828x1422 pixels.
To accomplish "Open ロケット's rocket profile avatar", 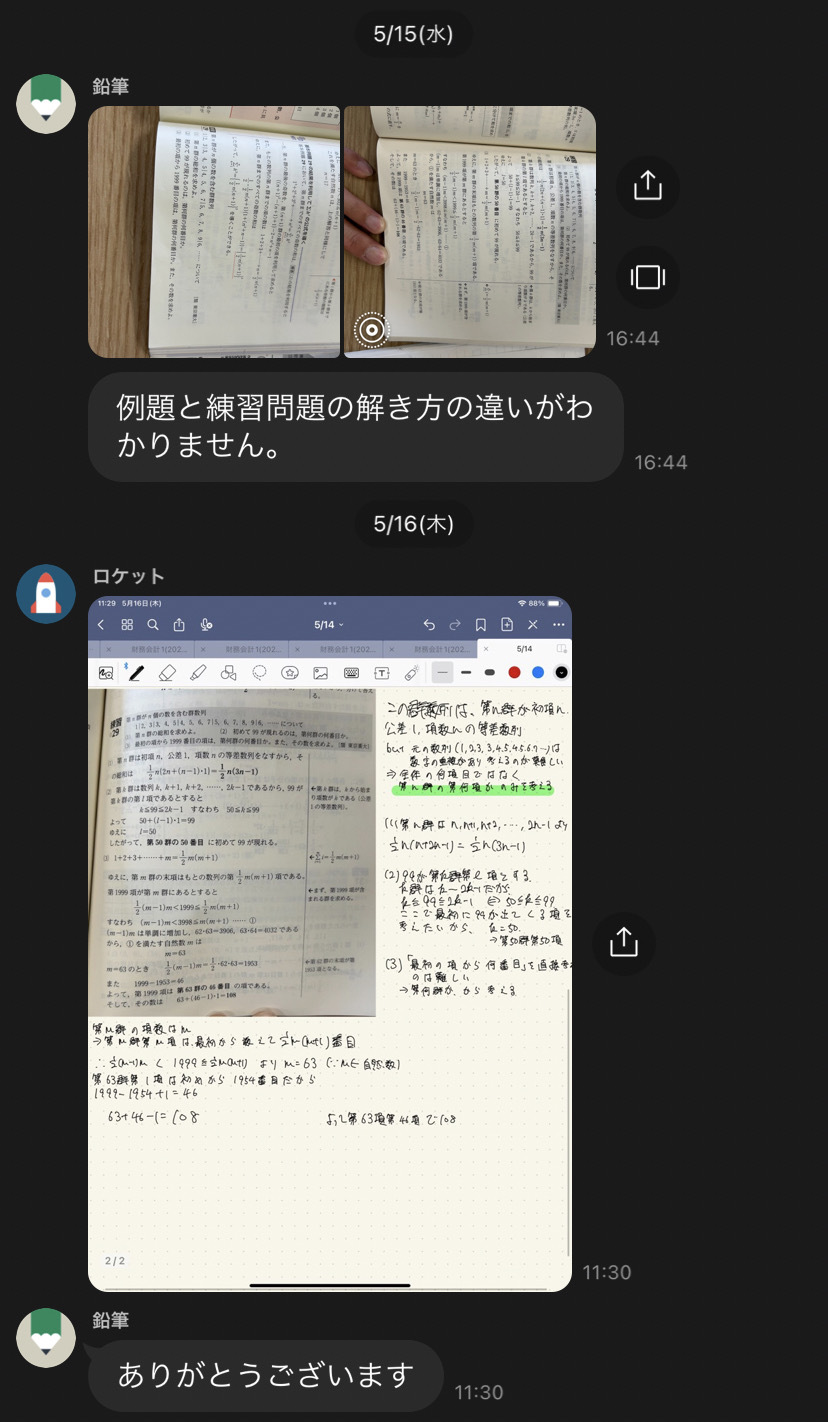I will (46, 594).
